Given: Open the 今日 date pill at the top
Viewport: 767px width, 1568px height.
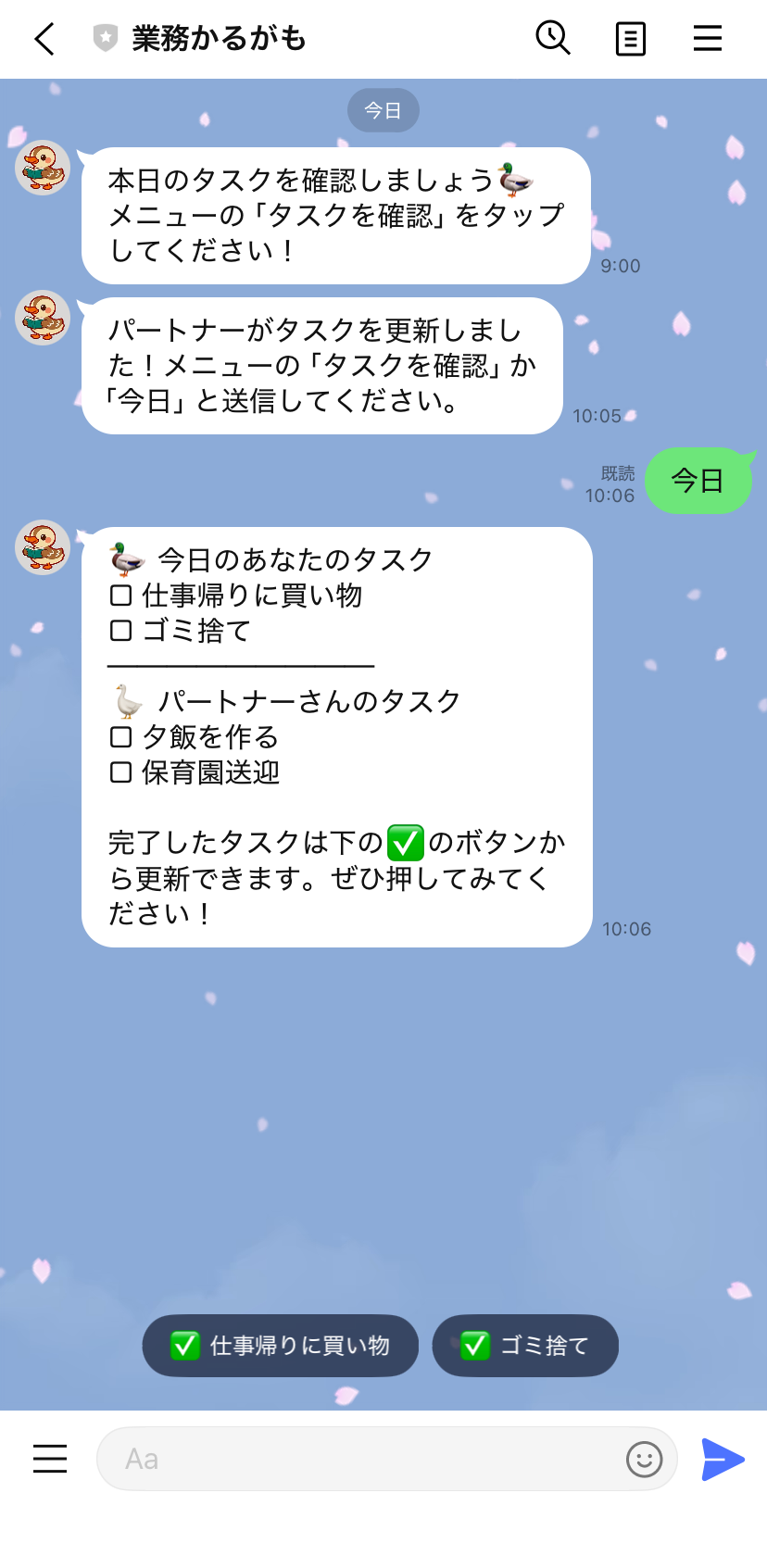Looking at the screenshot, I should pyautogui.click(x=383, y=110).
